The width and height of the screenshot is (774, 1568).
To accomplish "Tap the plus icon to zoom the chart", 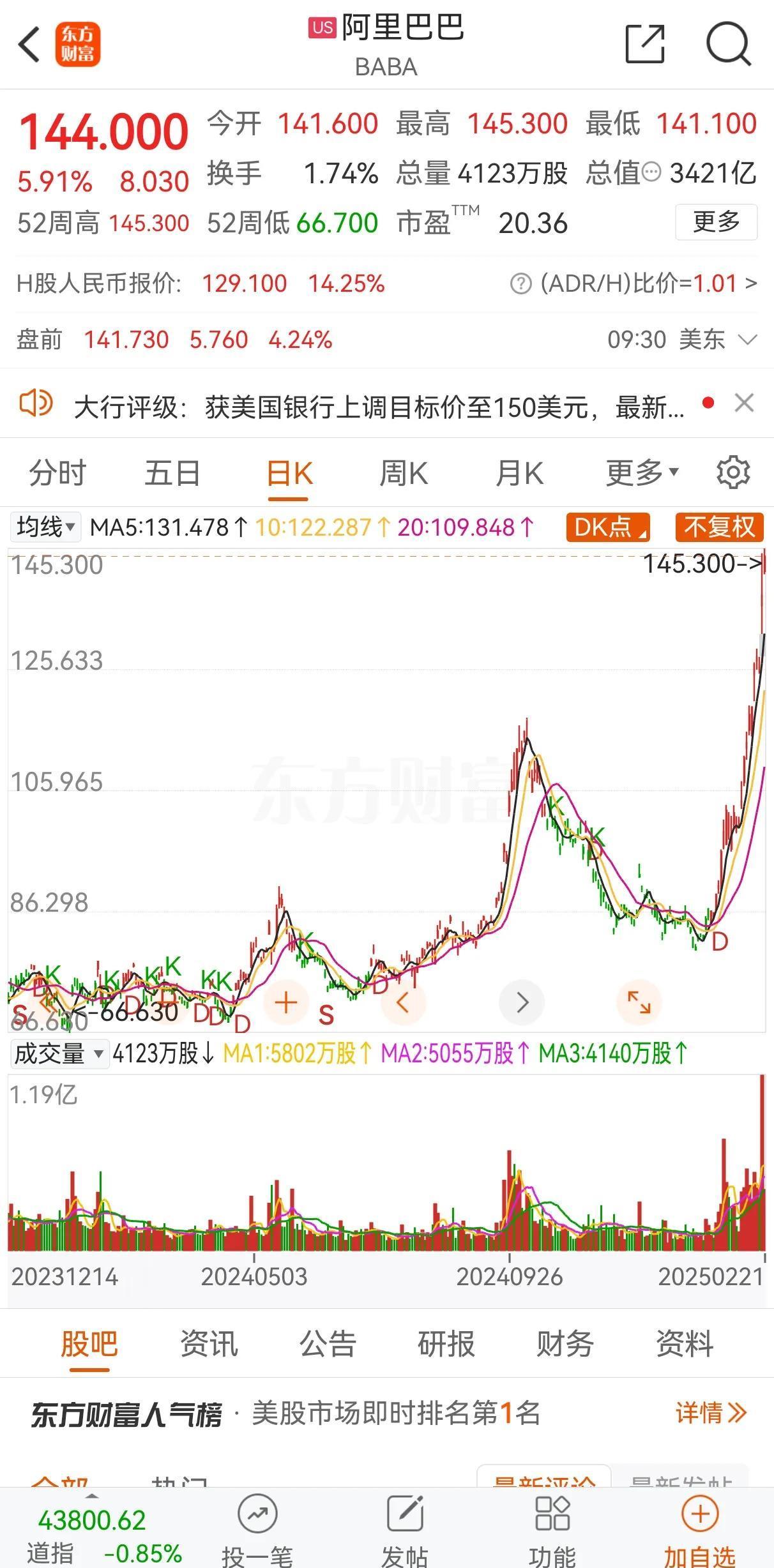I will coord(285,1002).
